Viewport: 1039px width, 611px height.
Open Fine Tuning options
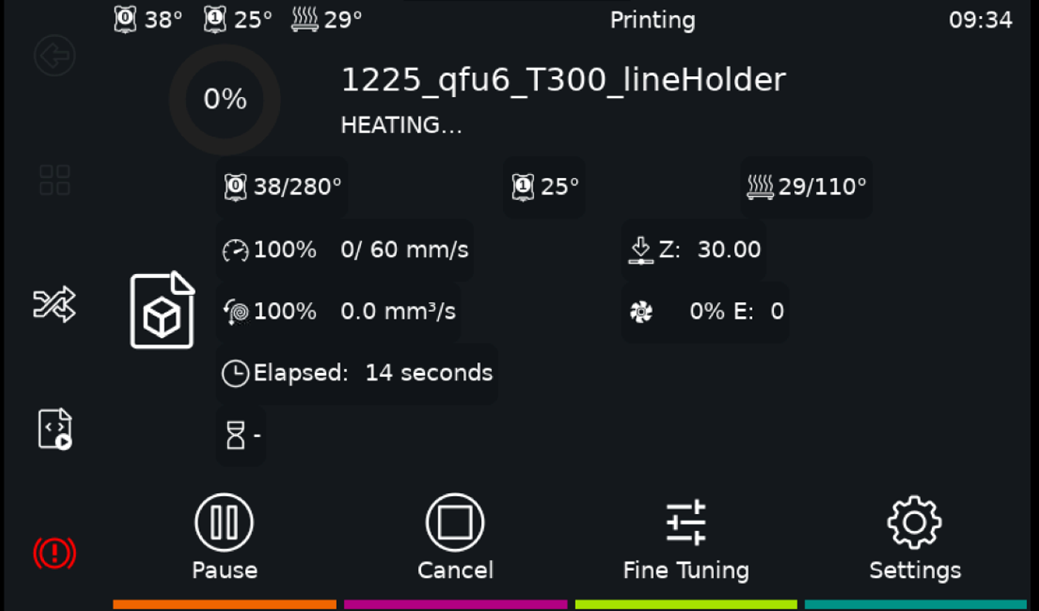(x=685, y=536)
